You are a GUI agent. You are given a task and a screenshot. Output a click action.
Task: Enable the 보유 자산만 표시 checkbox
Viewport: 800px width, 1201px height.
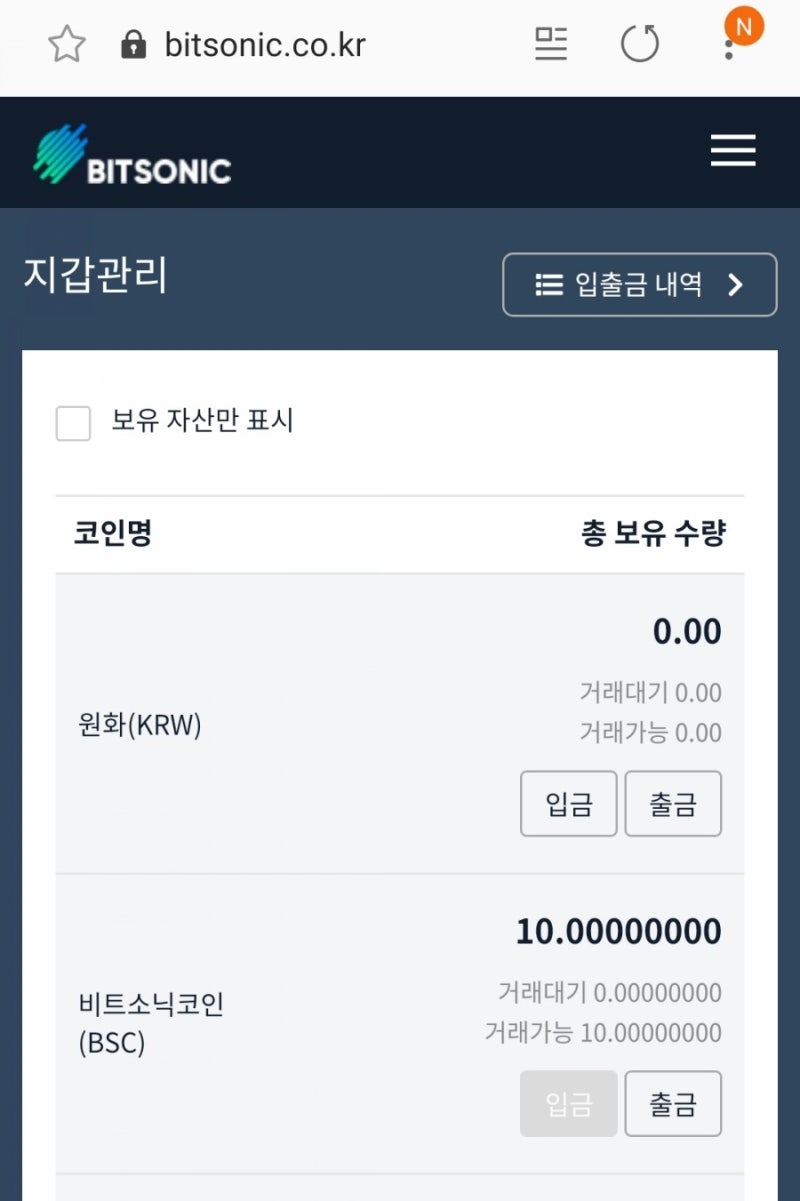[72, 424]
